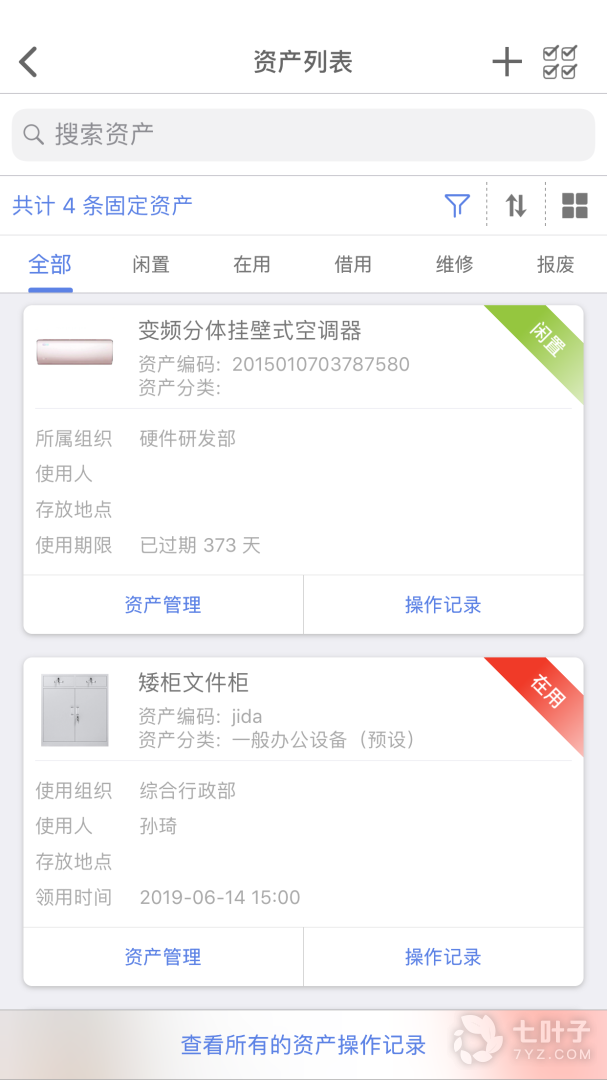The image size is (607, 1080).
Task: Select the 全部 tab
Action: (50, 265)
